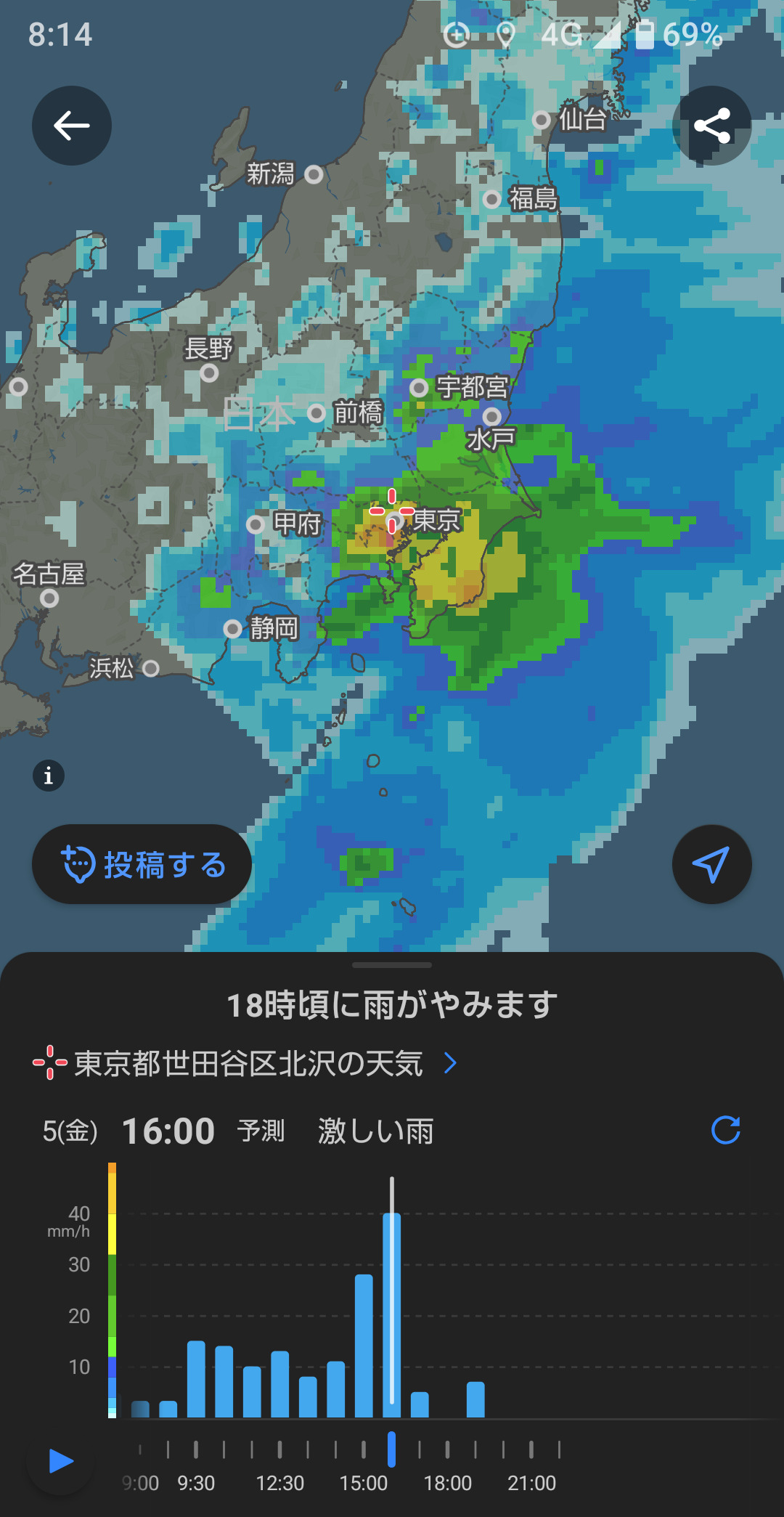Share this rain radar map
784x1517 pixels.
(x=711, y=126)
